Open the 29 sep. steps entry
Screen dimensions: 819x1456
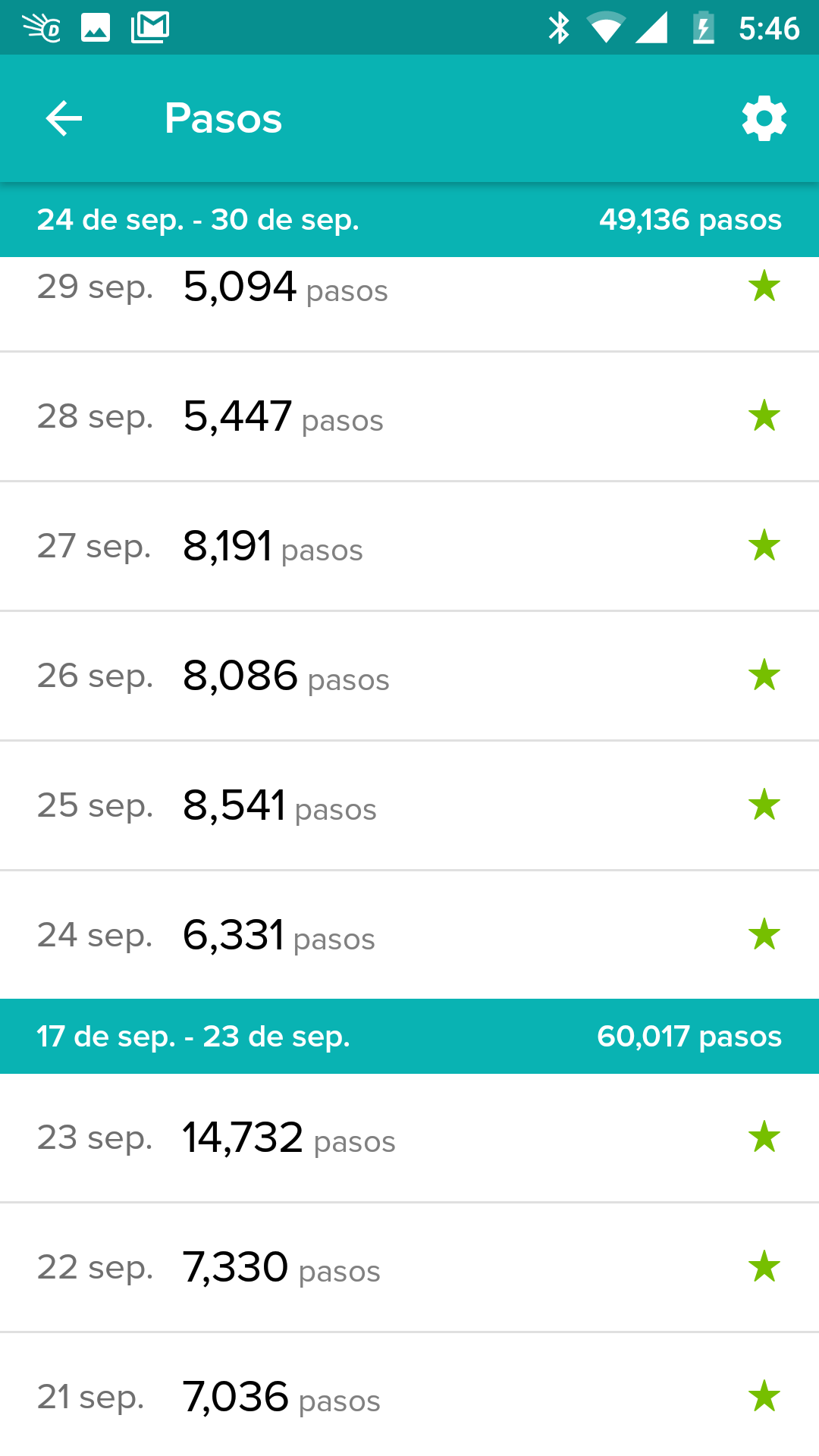pos(409,304)
